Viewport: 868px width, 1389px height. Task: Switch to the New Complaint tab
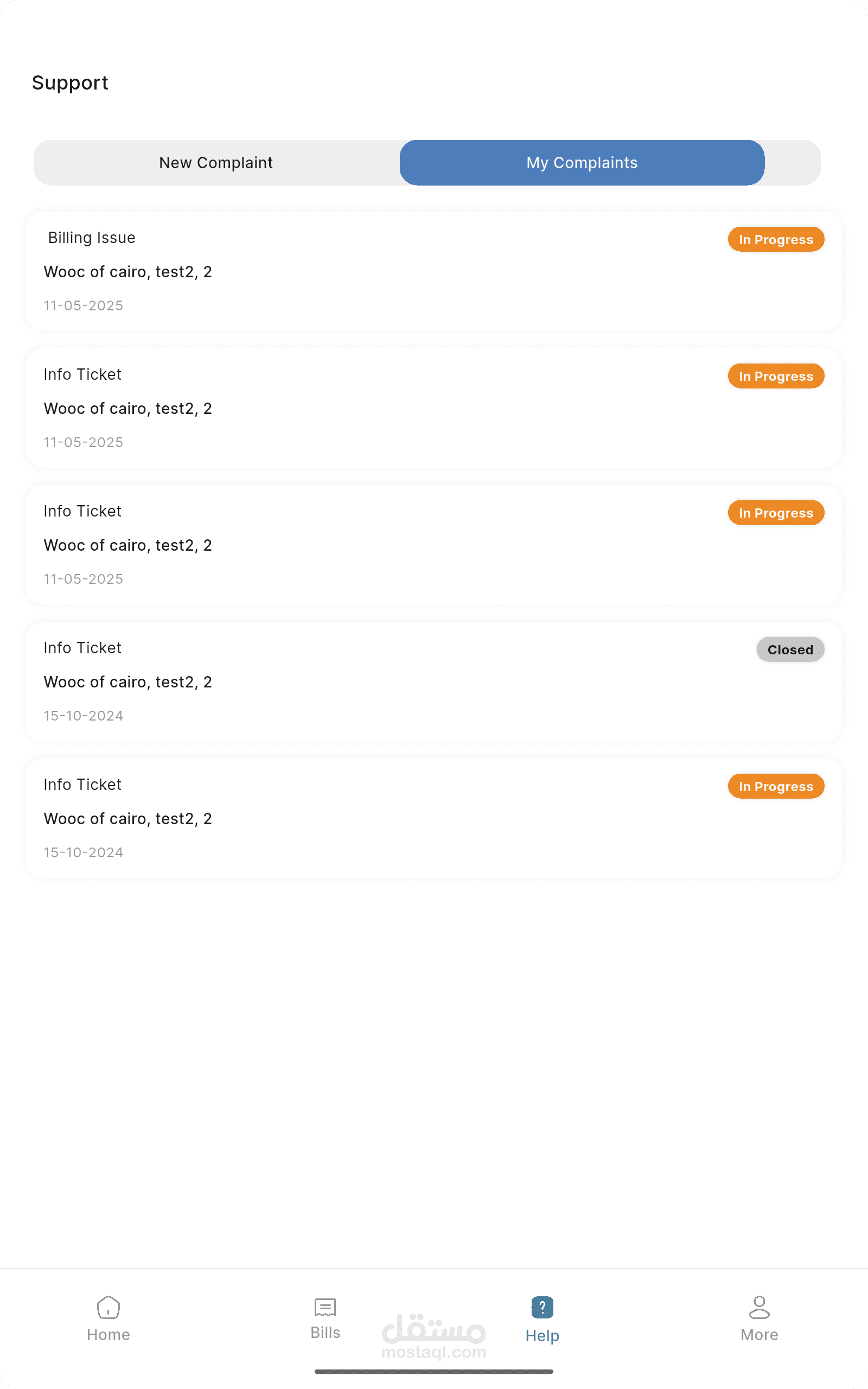tap(216, 162)
